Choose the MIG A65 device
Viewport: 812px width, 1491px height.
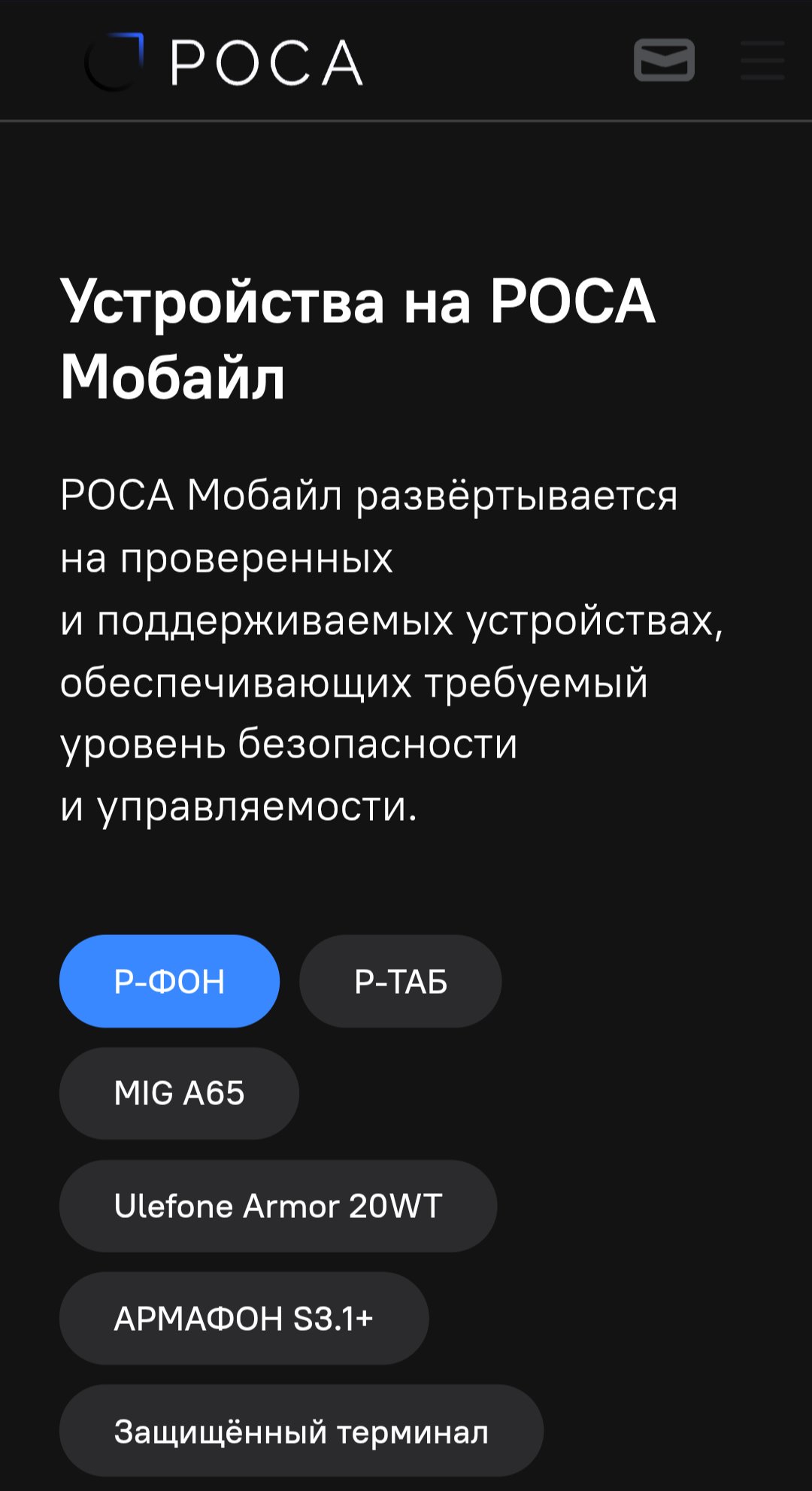(x=179, y=1093)
